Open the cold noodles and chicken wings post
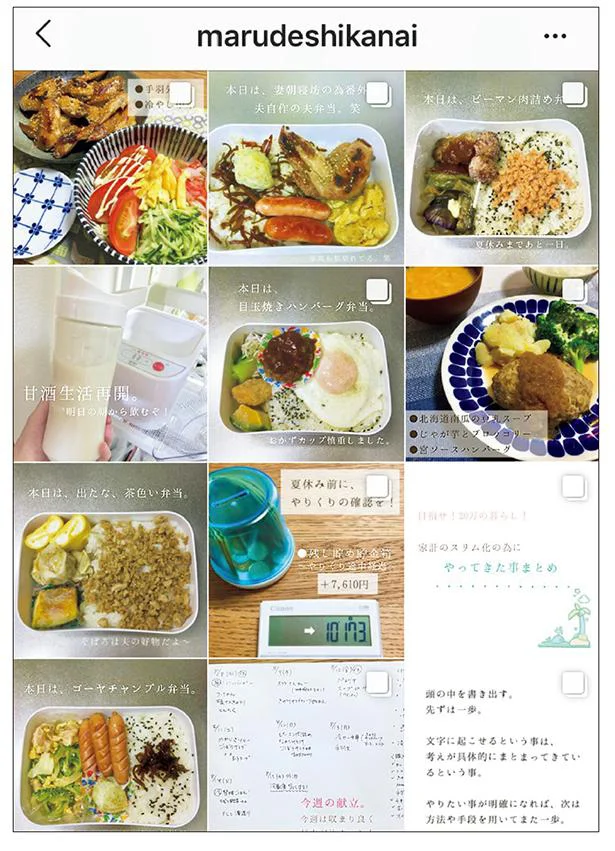The height and width of the screenshot is (851, 615). (110, 167)
